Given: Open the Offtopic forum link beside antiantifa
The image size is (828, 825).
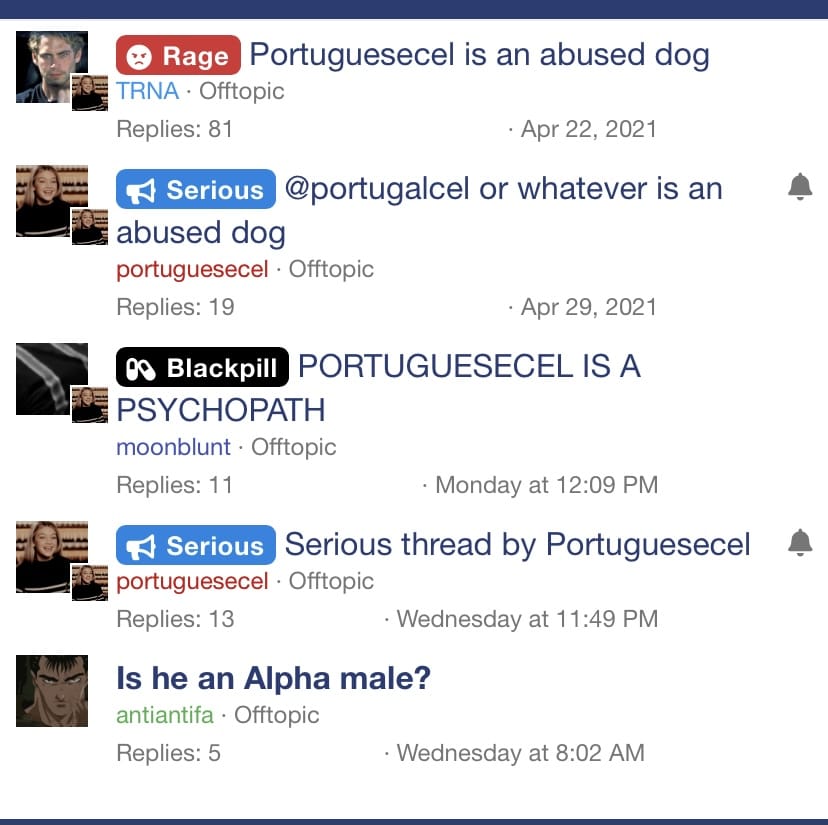Looking at the screenshot, I should pos(276,715).
